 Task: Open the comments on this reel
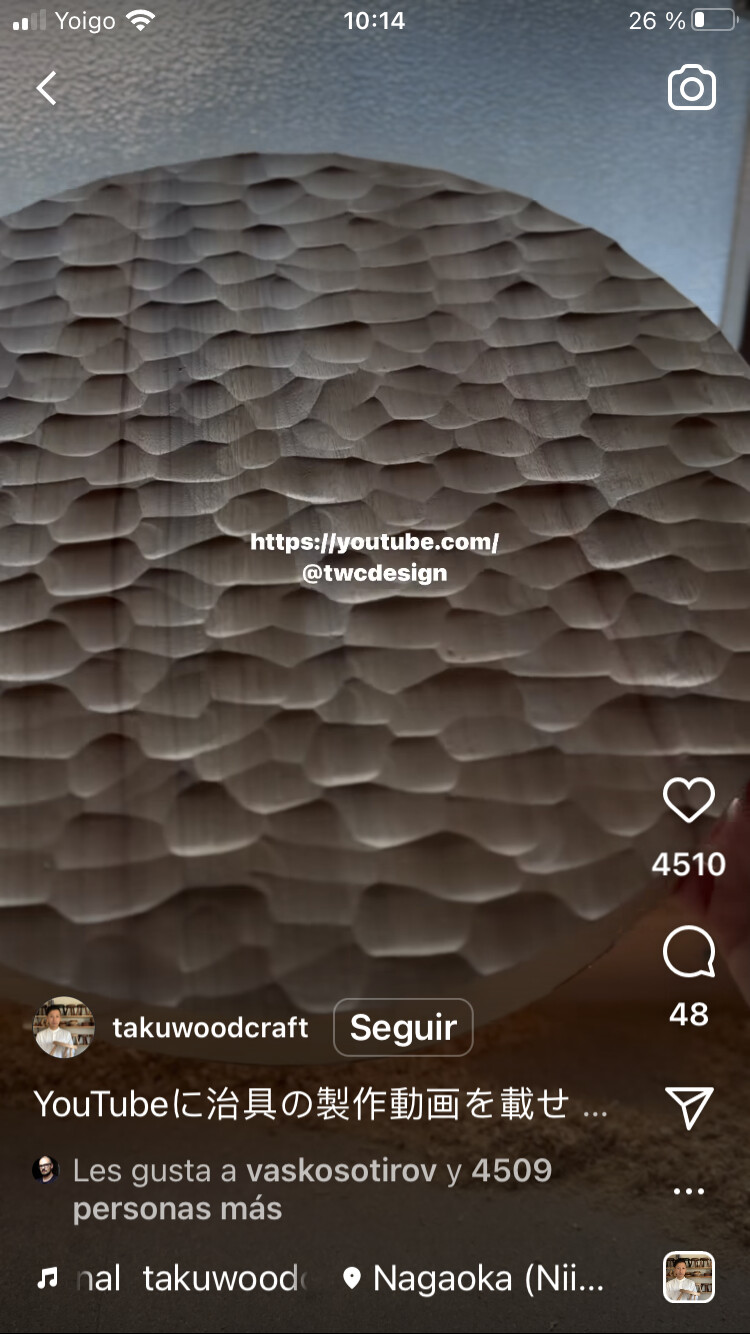689,953
